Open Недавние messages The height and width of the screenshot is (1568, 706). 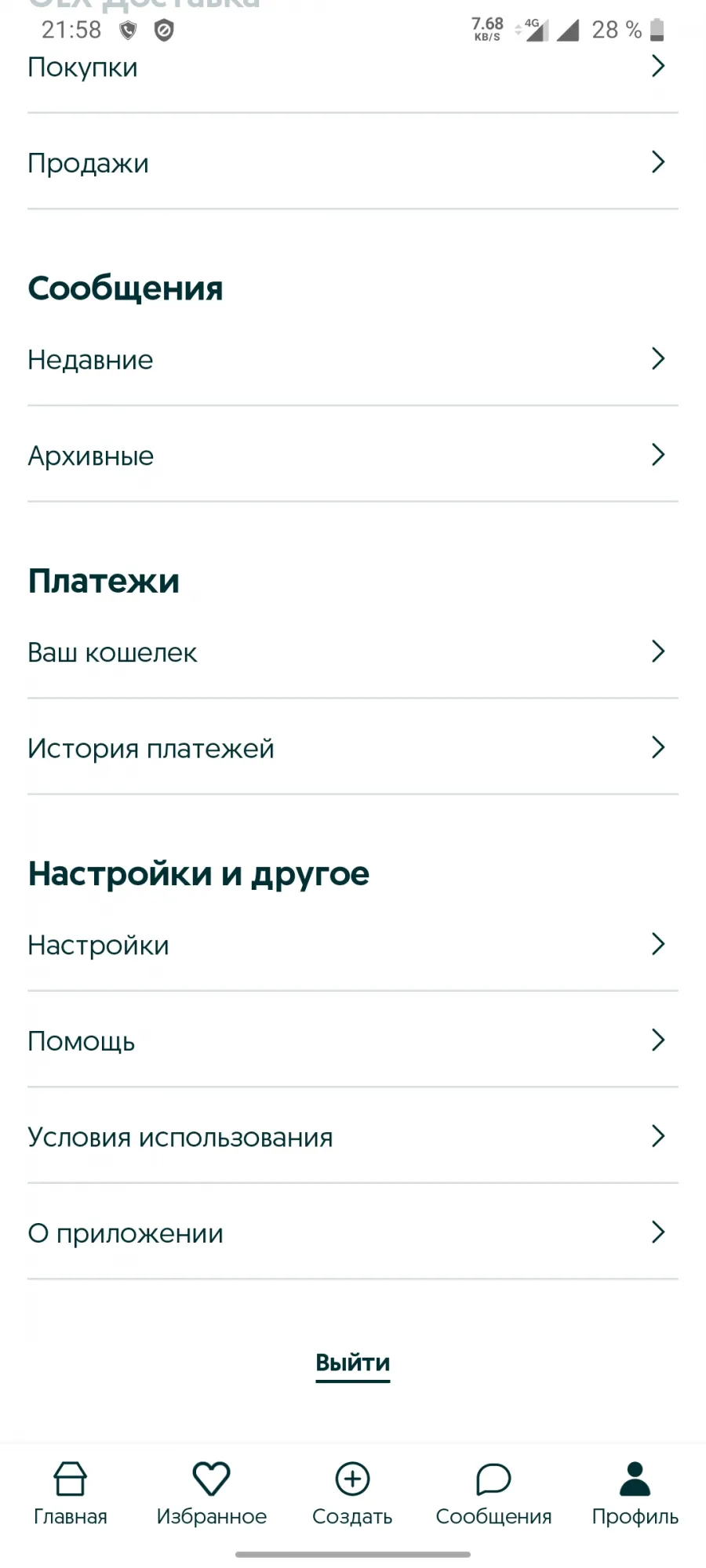tap(353, 359)
